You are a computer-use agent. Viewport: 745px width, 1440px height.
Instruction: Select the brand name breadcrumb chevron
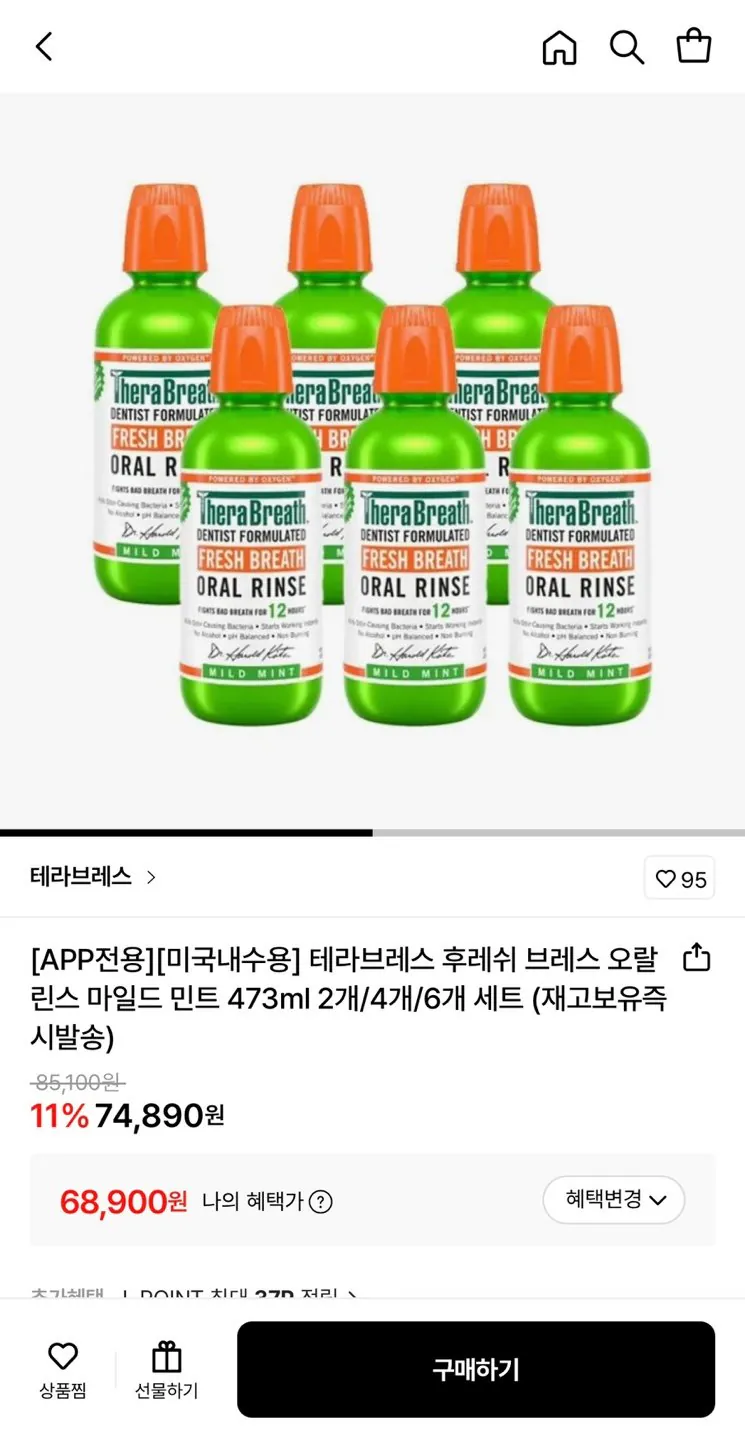pyautogui.click(x=148, y=877)
